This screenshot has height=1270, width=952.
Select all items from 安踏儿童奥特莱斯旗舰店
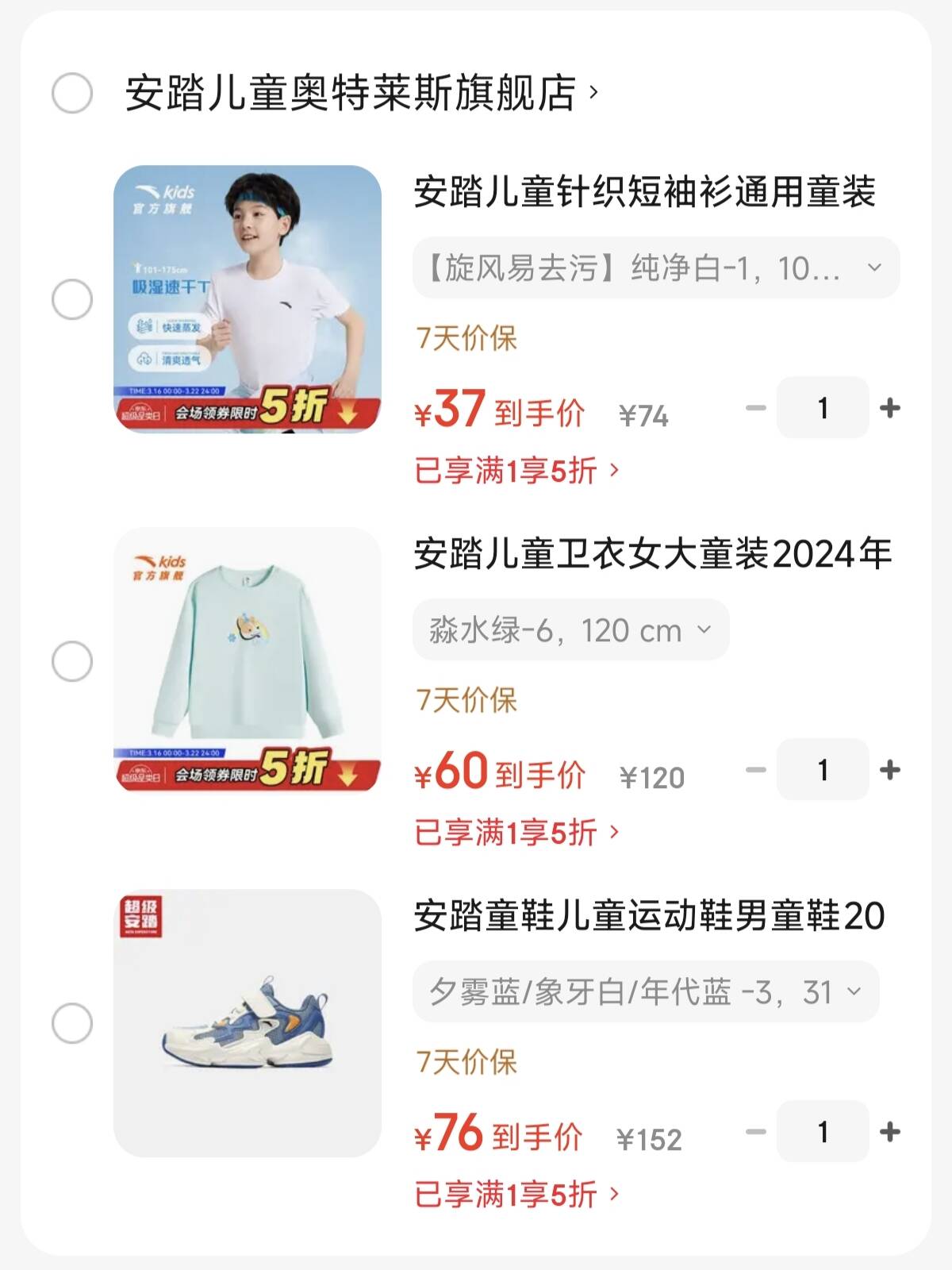pyautogui.click(x=72, y=93)
